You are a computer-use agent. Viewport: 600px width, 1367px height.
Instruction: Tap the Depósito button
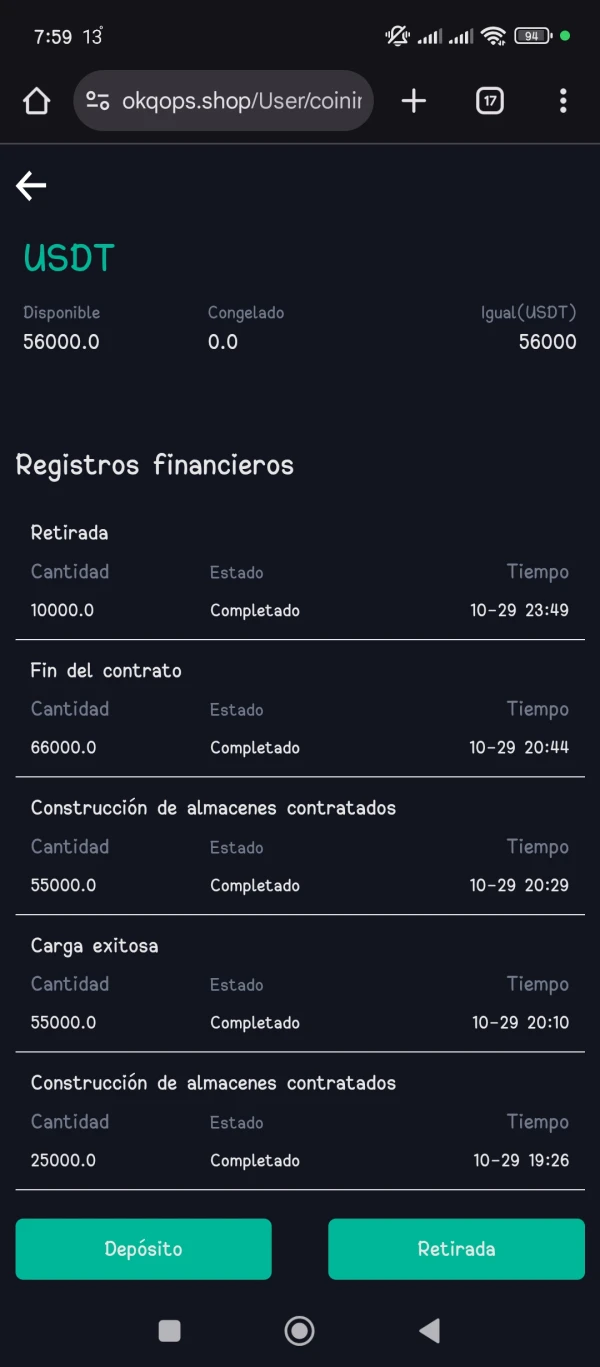143,1249
